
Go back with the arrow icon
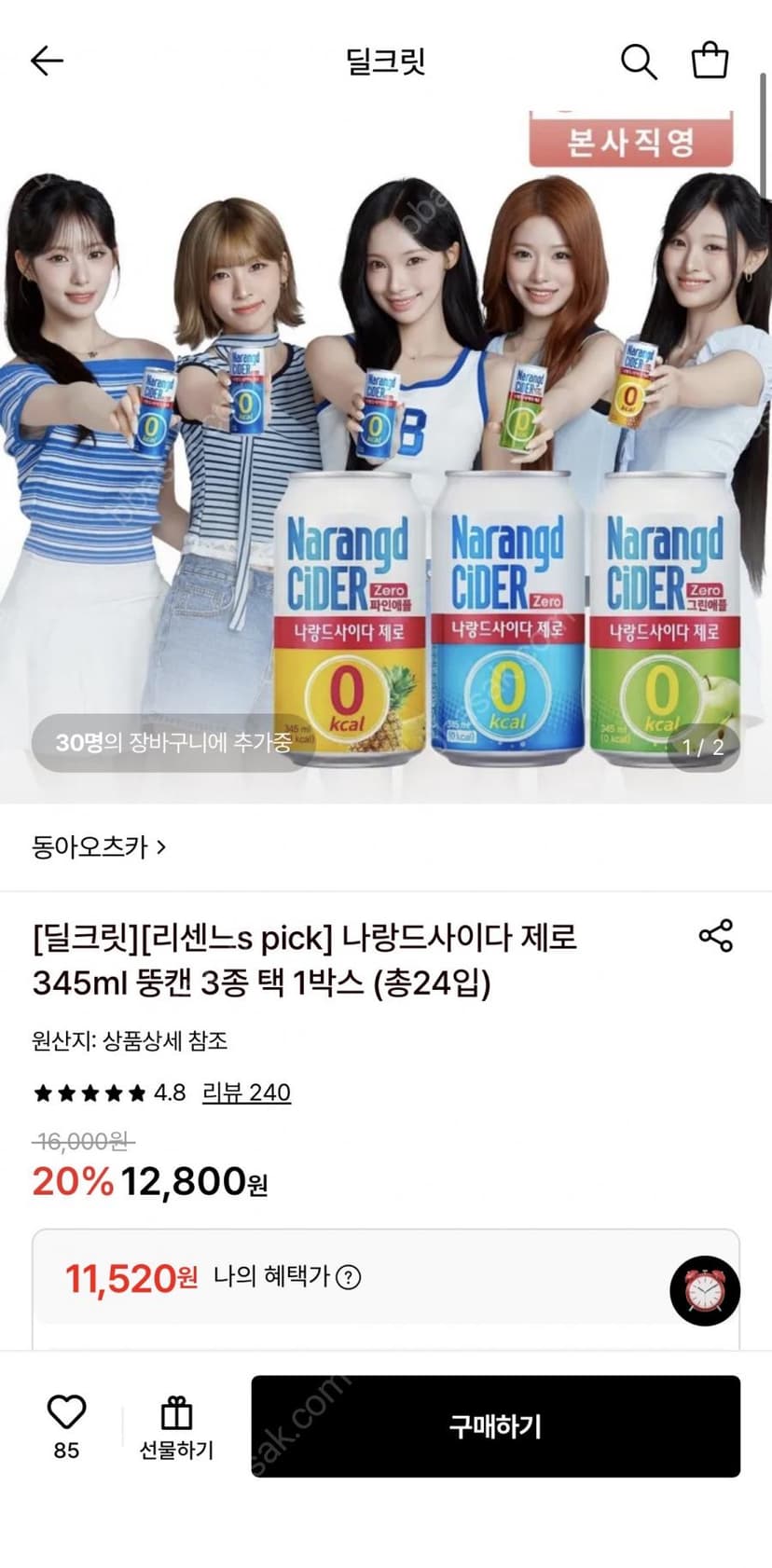point(47,62)
